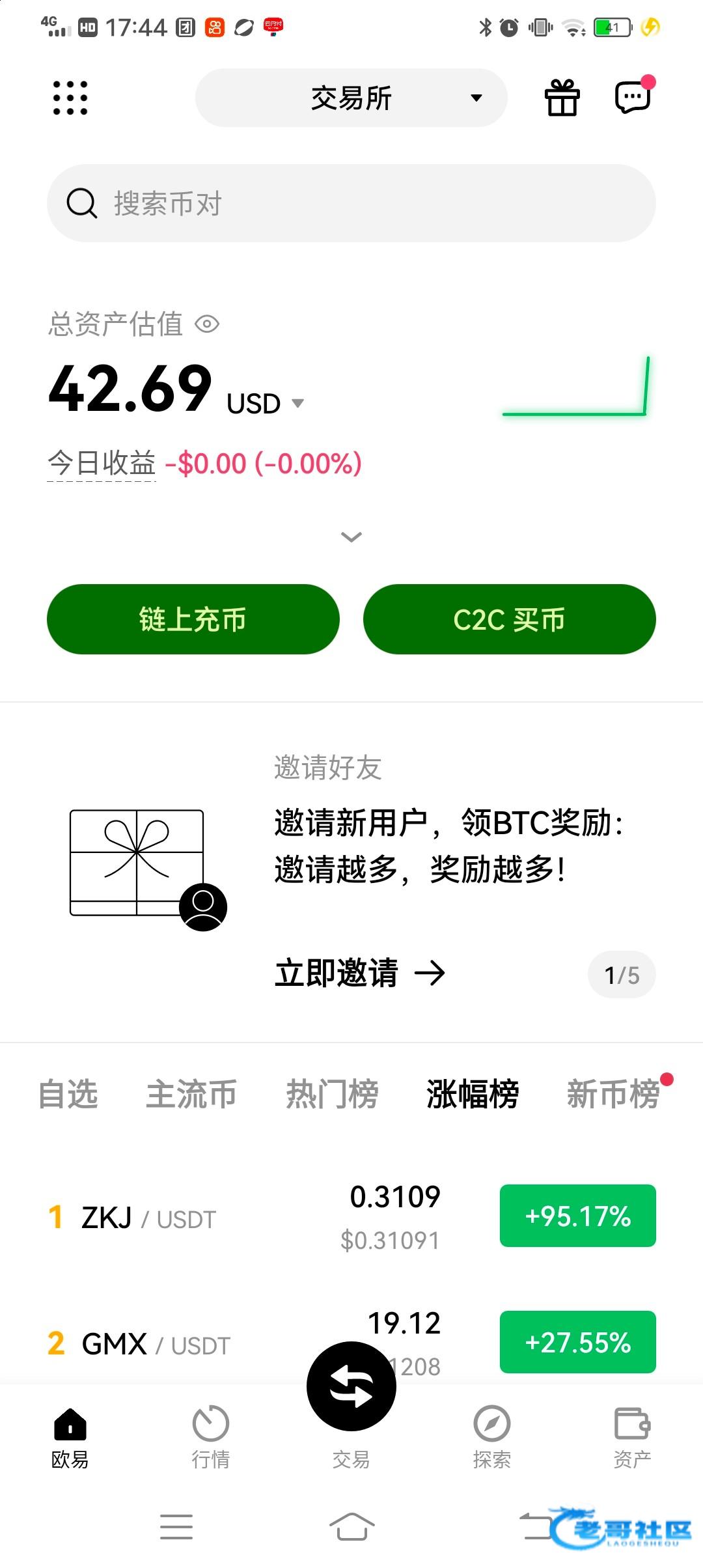Tap 立即邀请 invite link
The image size is (703, 1568).
coord(359,973)
